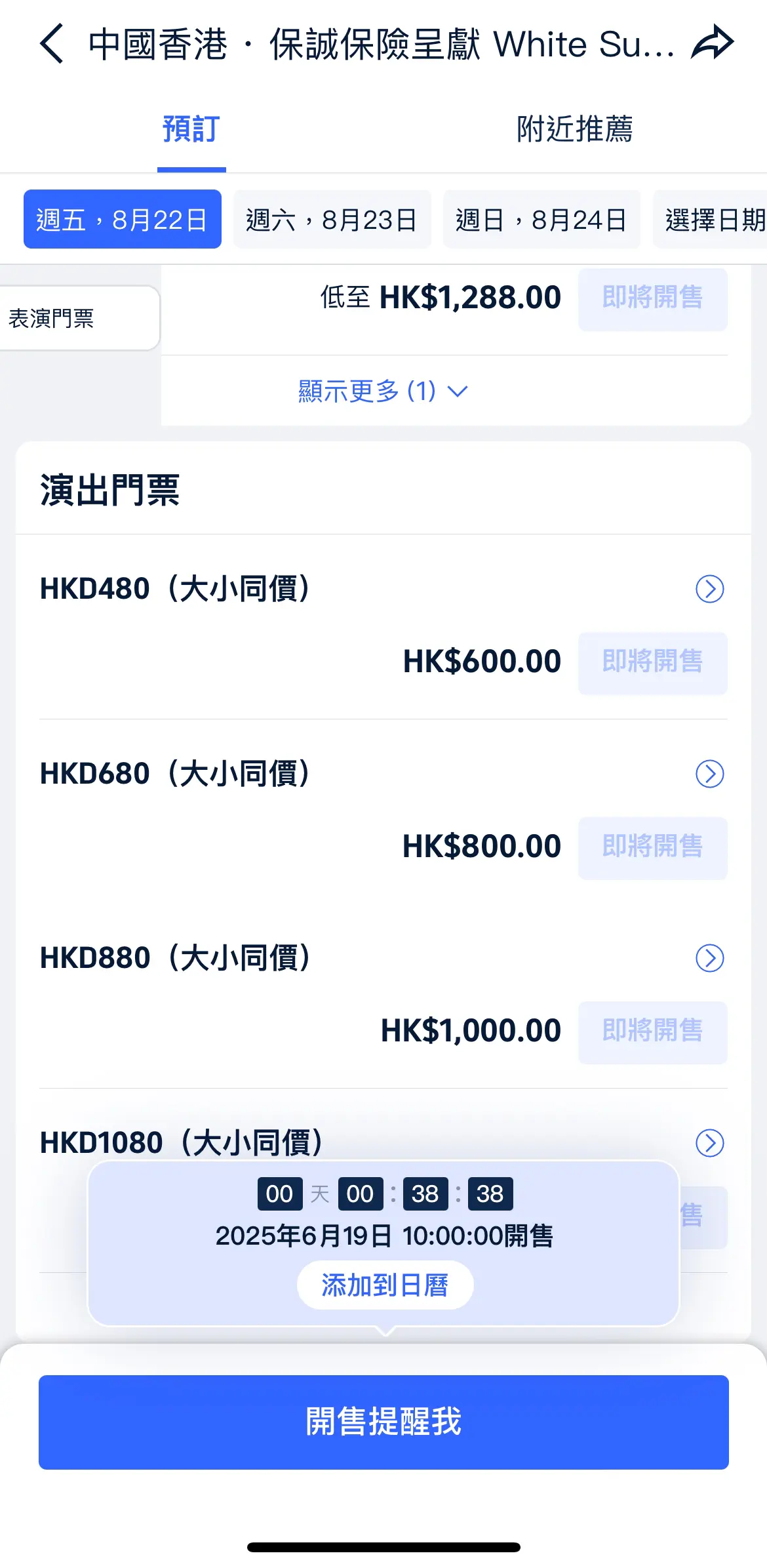Open the 選擇日期 date picker
Screen dimensions: 767x1568
click(x=711, y=220)
